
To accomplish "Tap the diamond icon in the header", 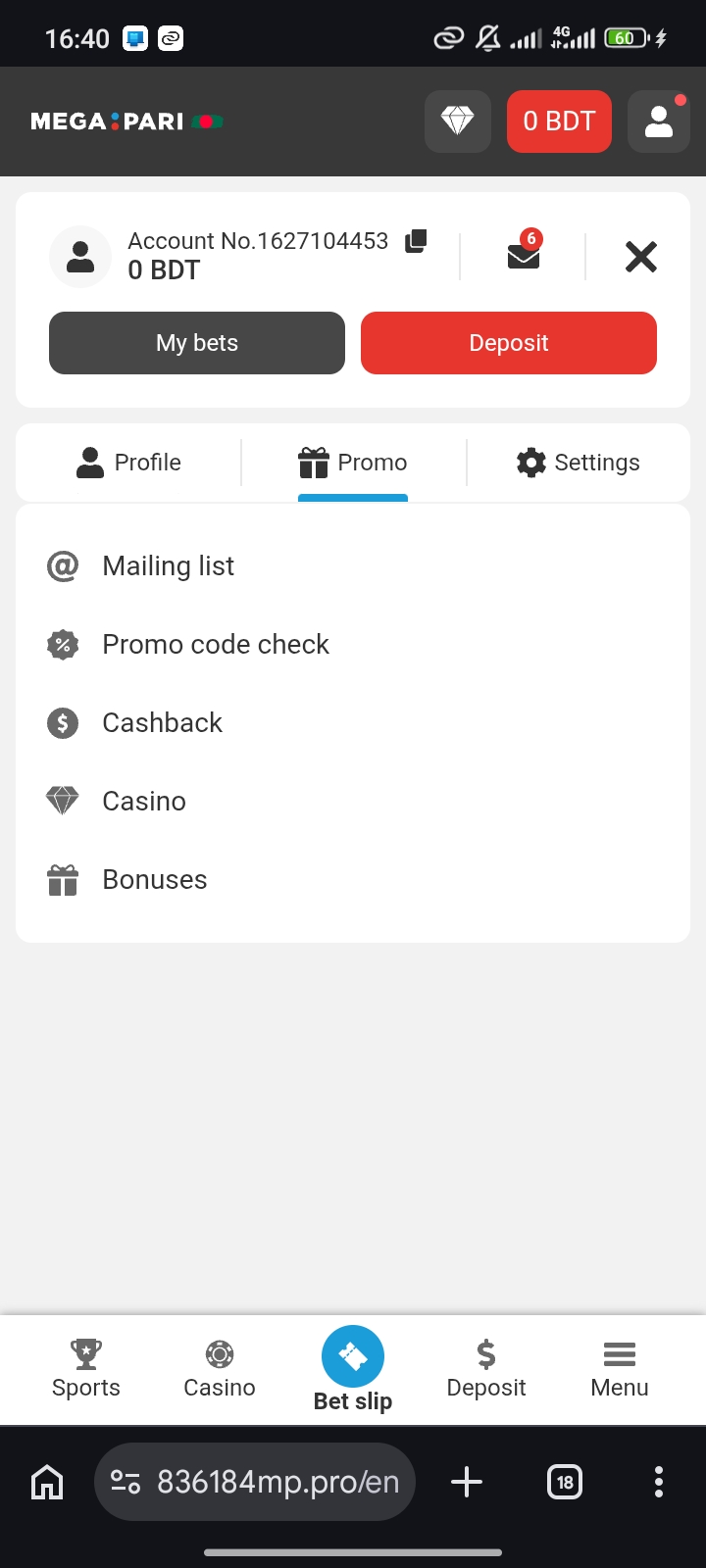I will point(457,122).
